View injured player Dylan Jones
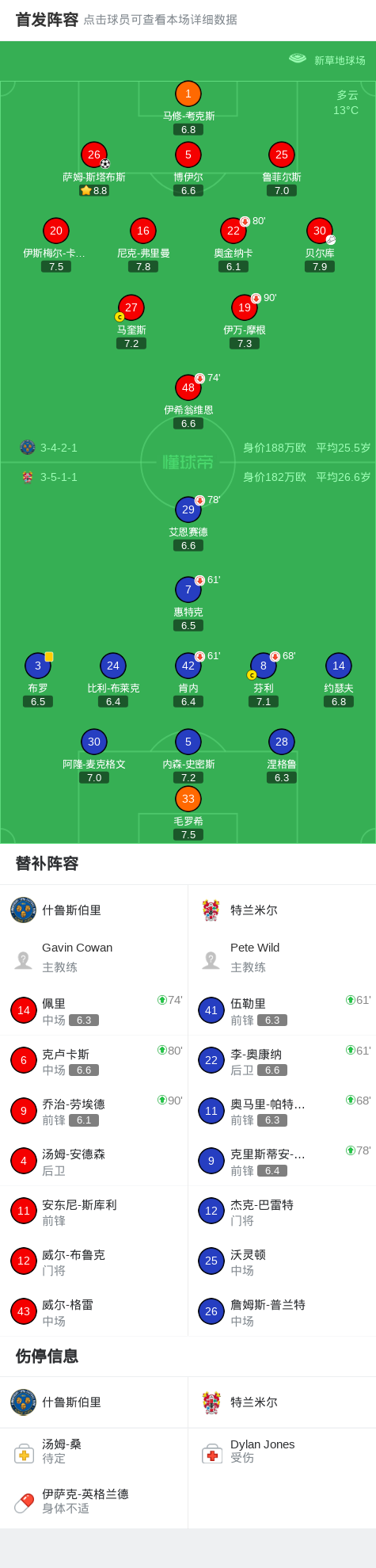 coord(282,1451)
